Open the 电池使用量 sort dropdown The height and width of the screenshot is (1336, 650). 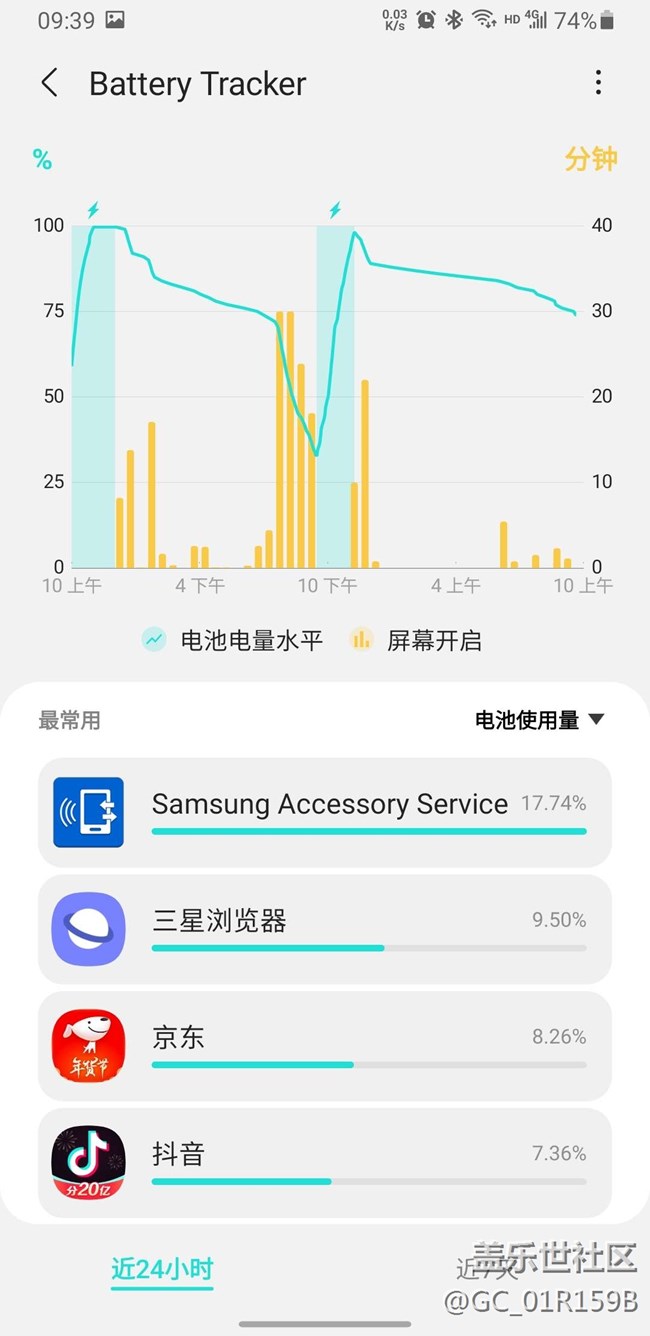(x=540, y=720)
